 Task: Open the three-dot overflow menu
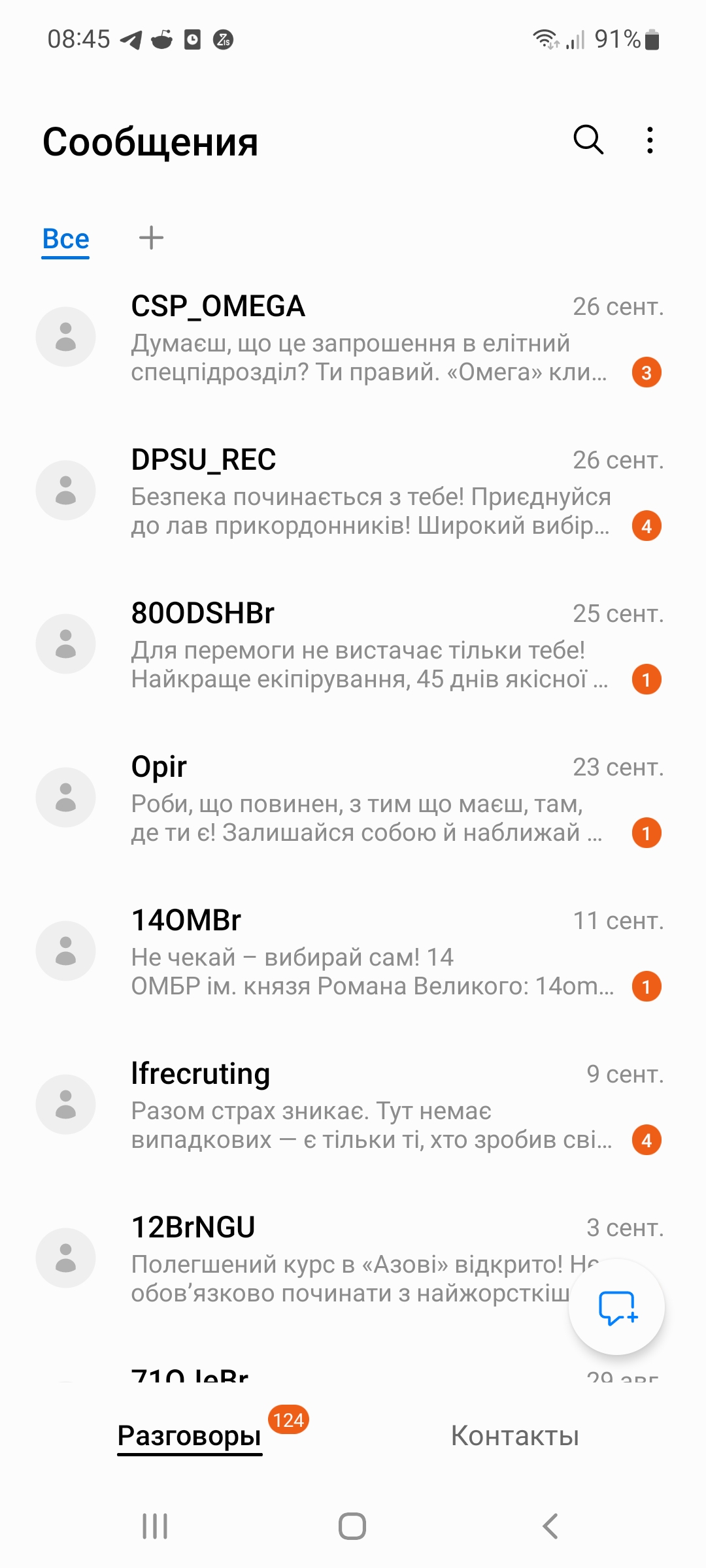pyautogui.click(x=649, y=140)
